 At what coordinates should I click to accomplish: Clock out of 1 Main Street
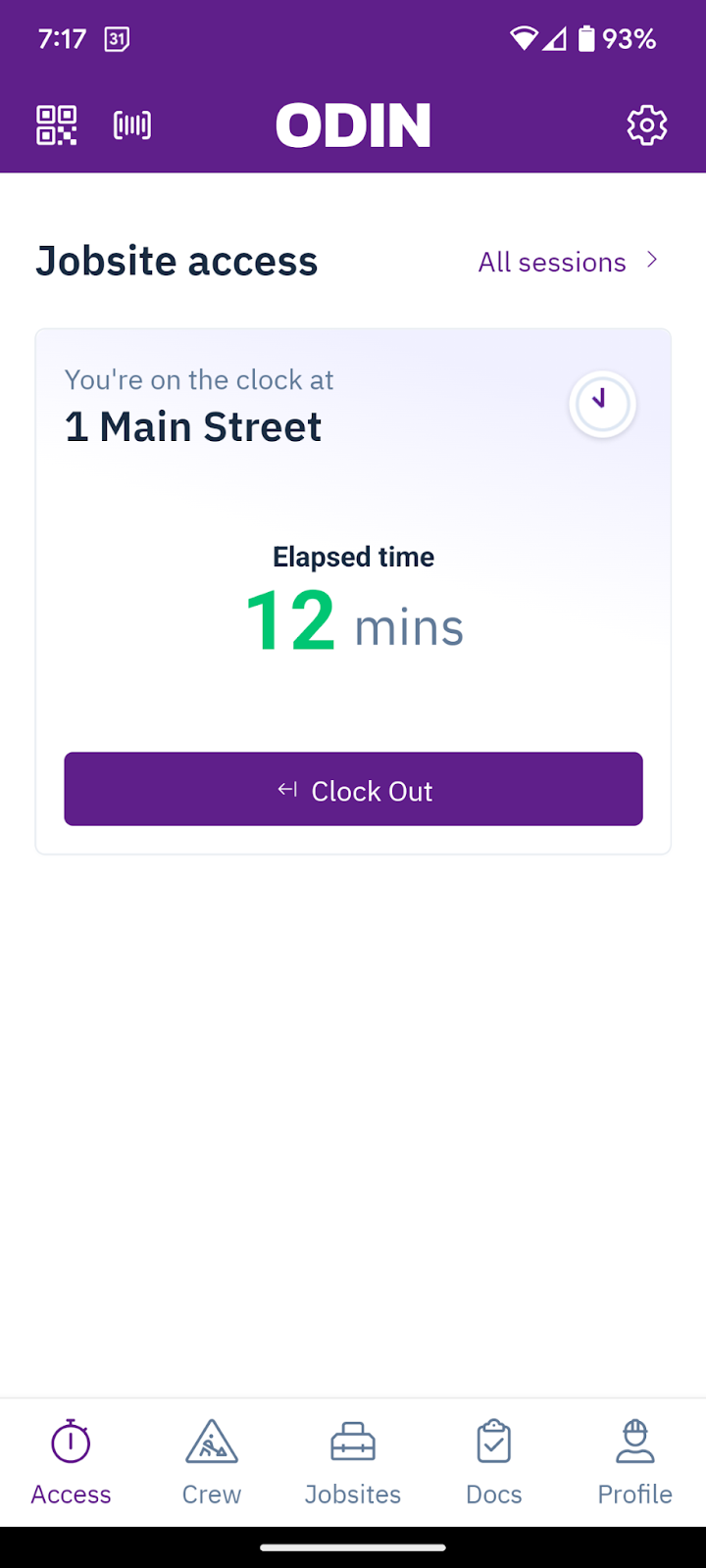point(353,789)
